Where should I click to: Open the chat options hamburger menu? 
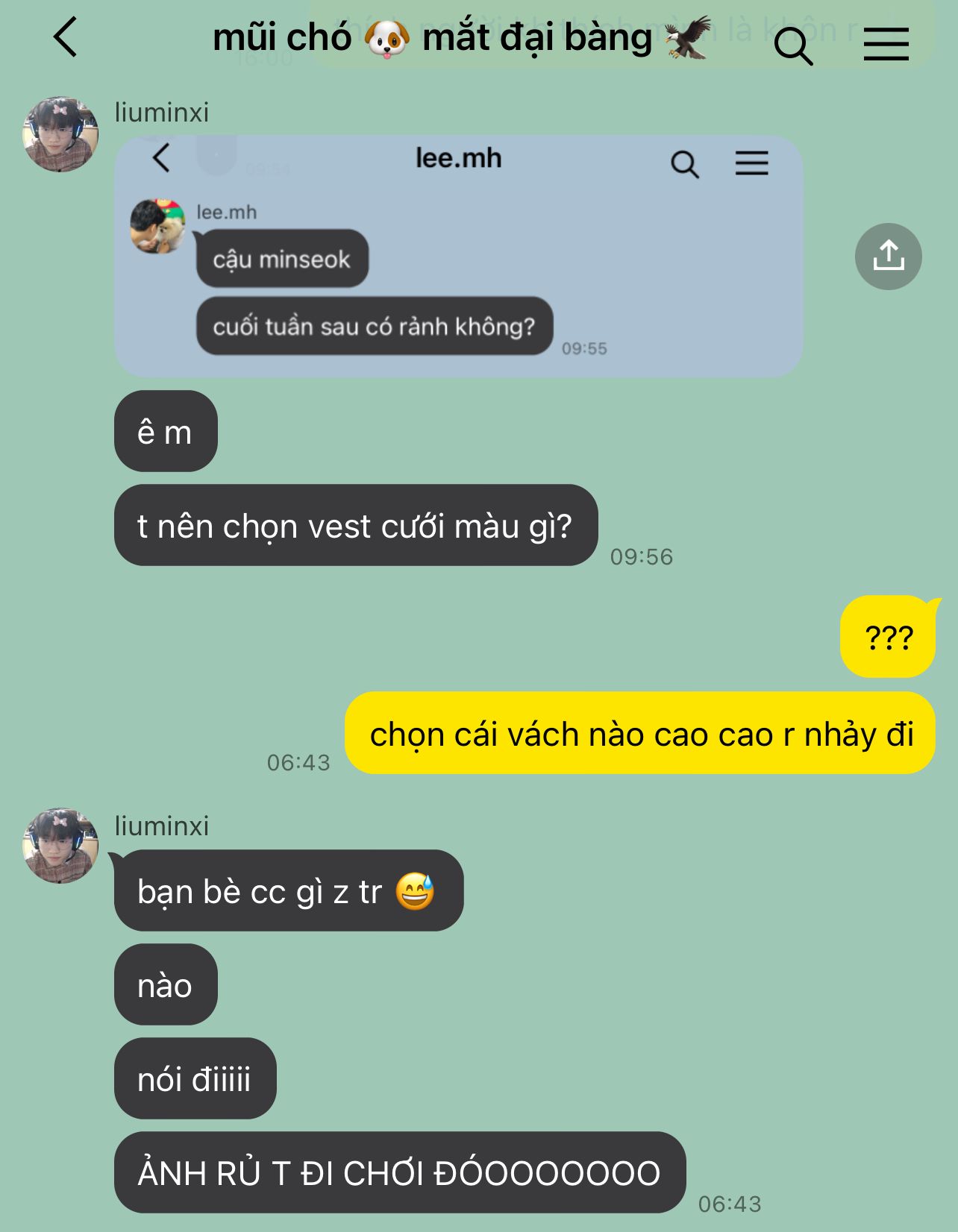coord(886,45)
